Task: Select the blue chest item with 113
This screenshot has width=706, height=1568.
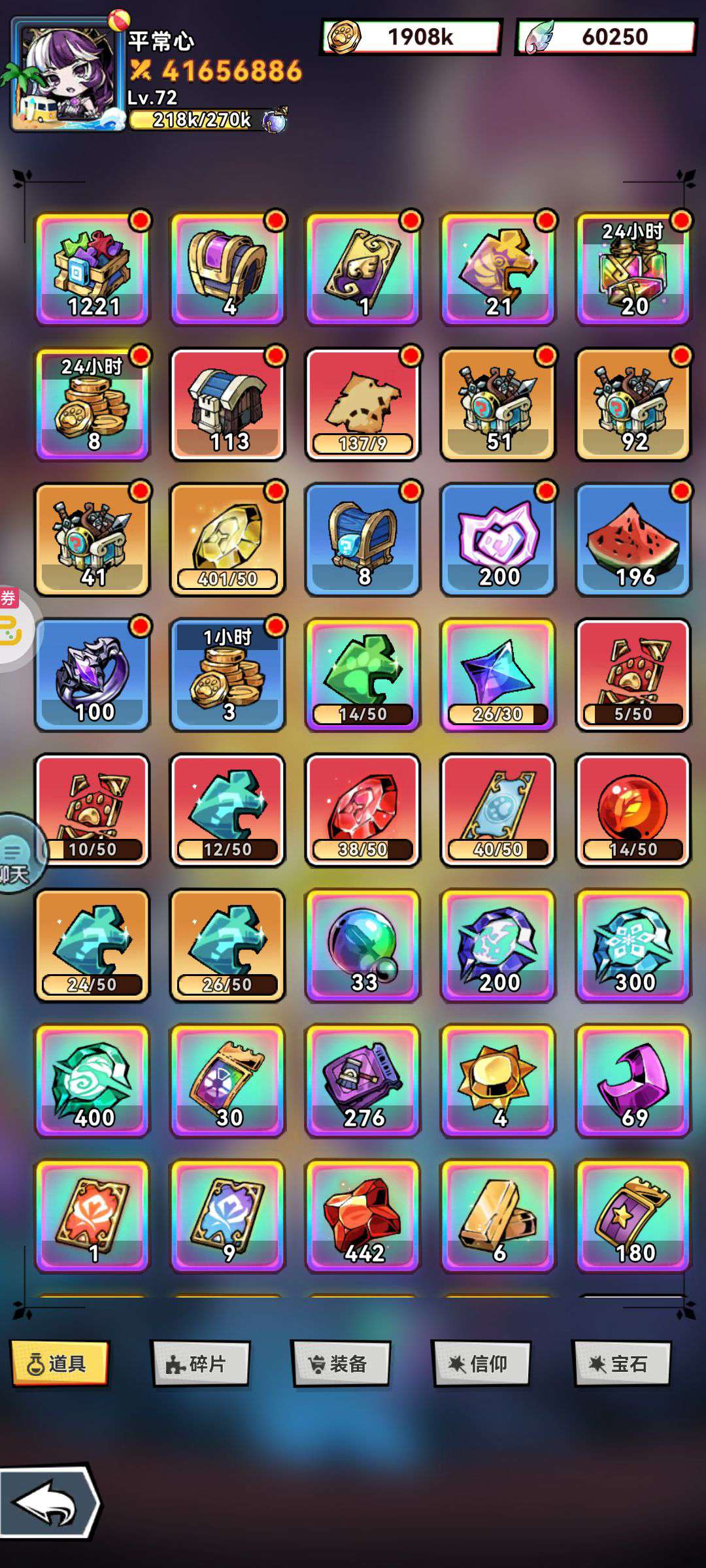Action: click(227, 404)
